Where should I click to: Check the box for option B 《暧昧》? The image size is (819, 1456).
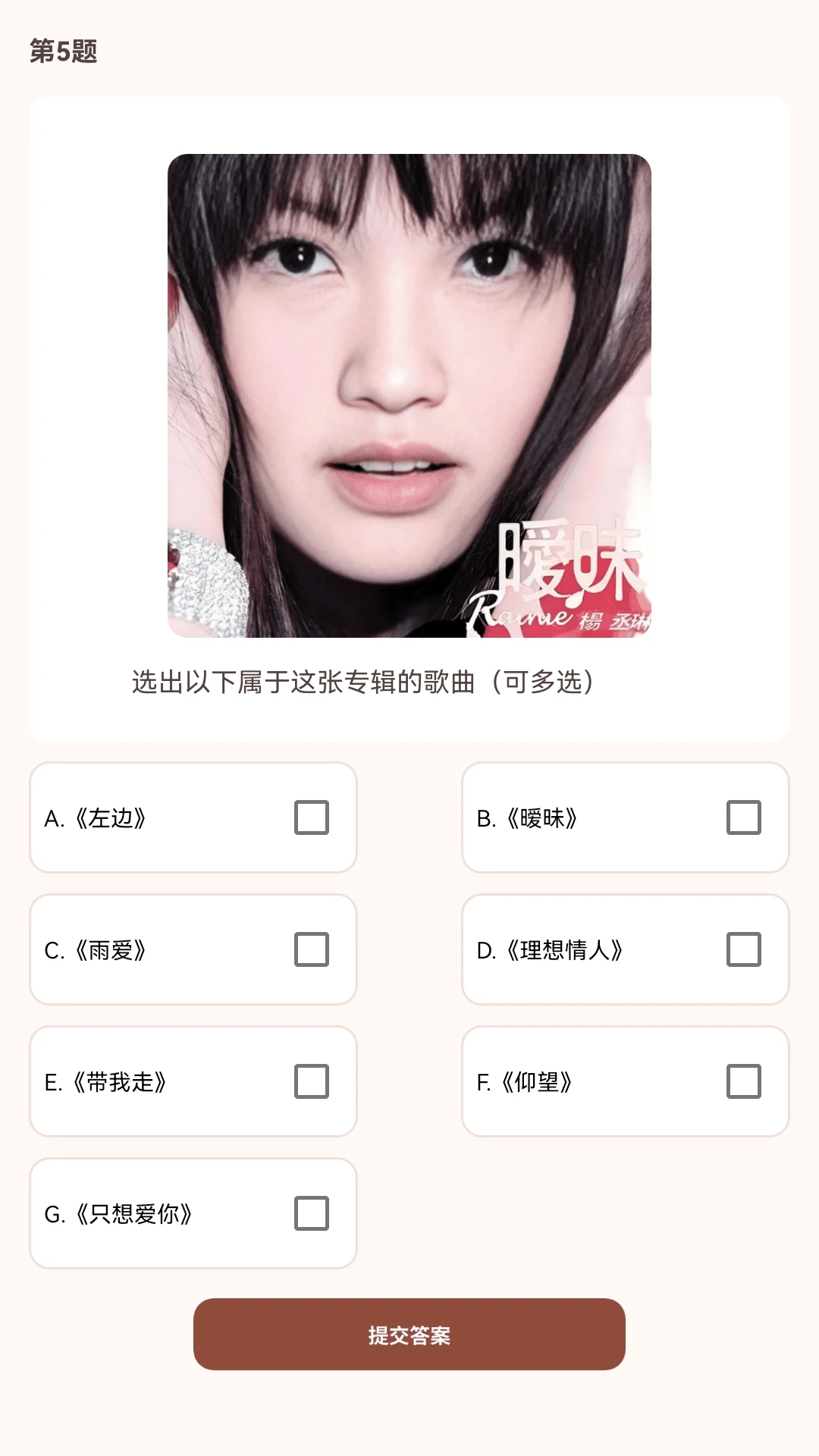[743, 819]
